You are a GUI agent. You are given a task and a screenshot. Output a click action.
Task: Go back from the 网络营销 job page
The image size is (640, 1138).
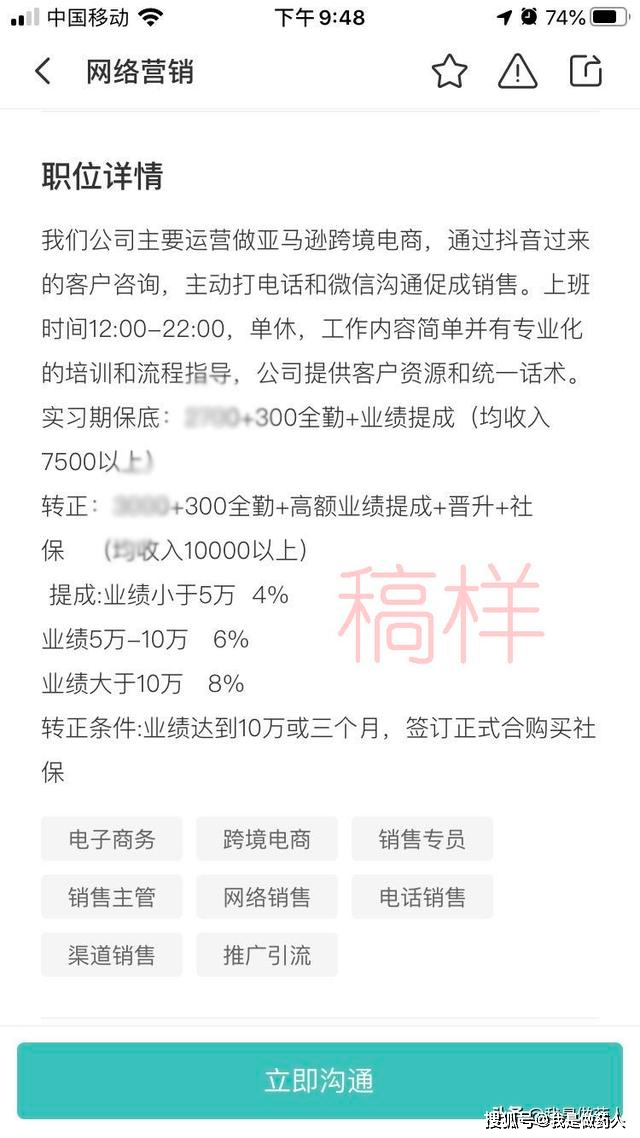(43, 72)
